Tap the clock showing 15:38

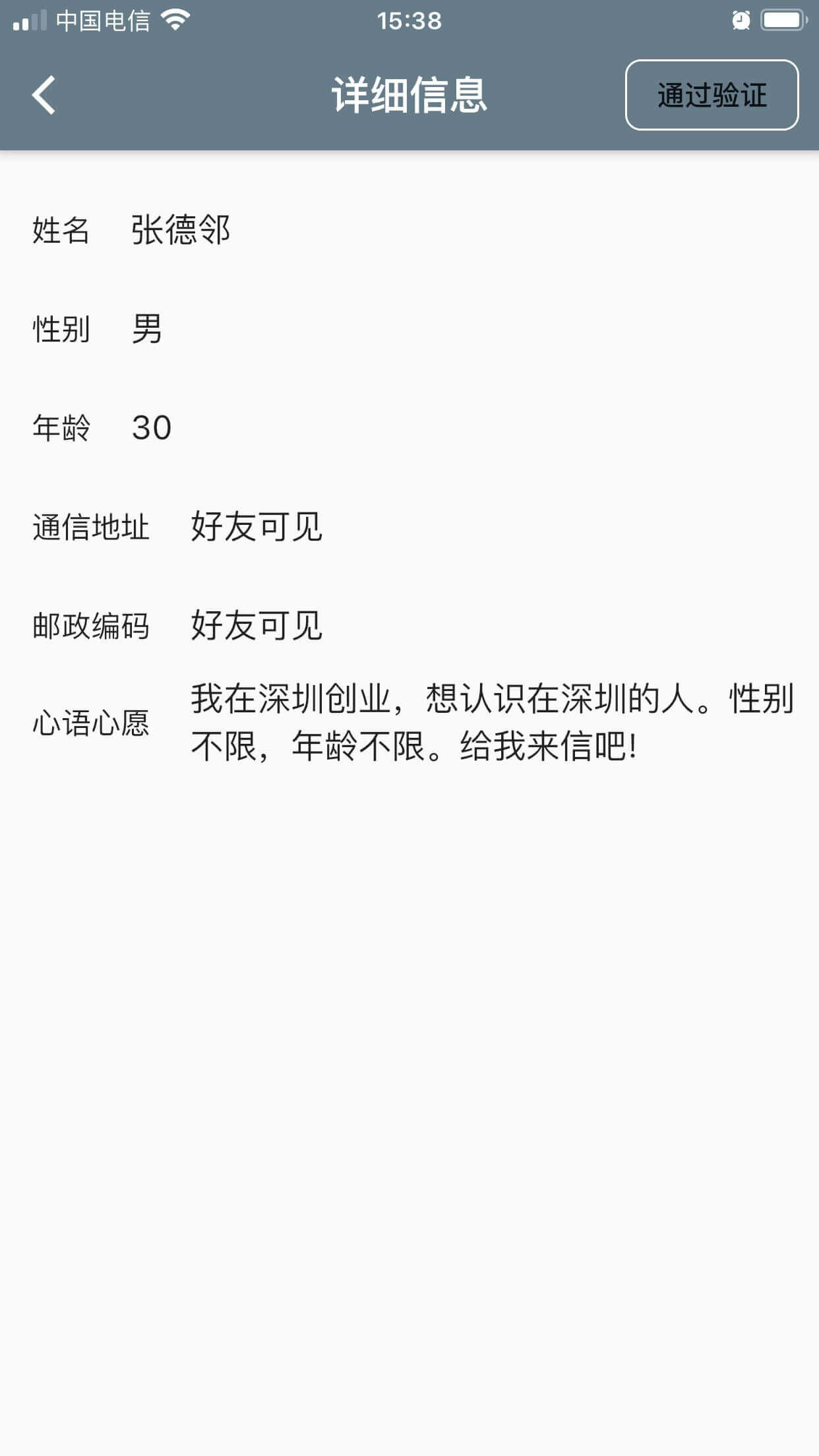click(409, 21)
